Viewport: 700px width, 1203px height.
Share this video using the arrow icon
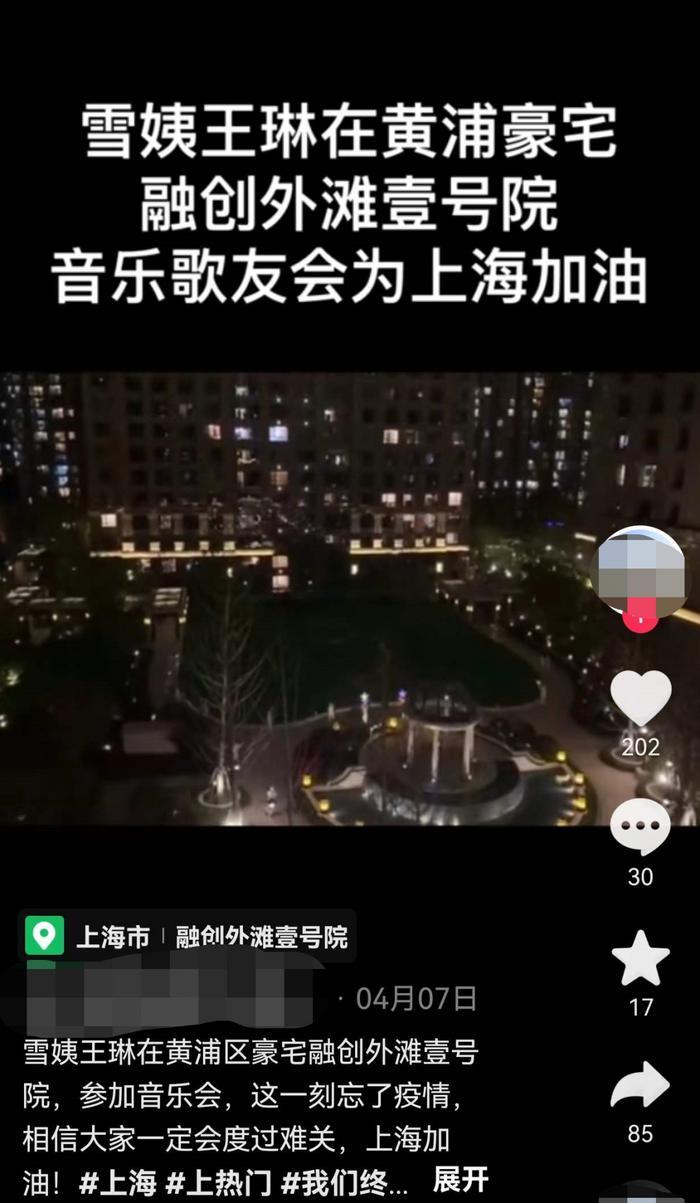640,1086
